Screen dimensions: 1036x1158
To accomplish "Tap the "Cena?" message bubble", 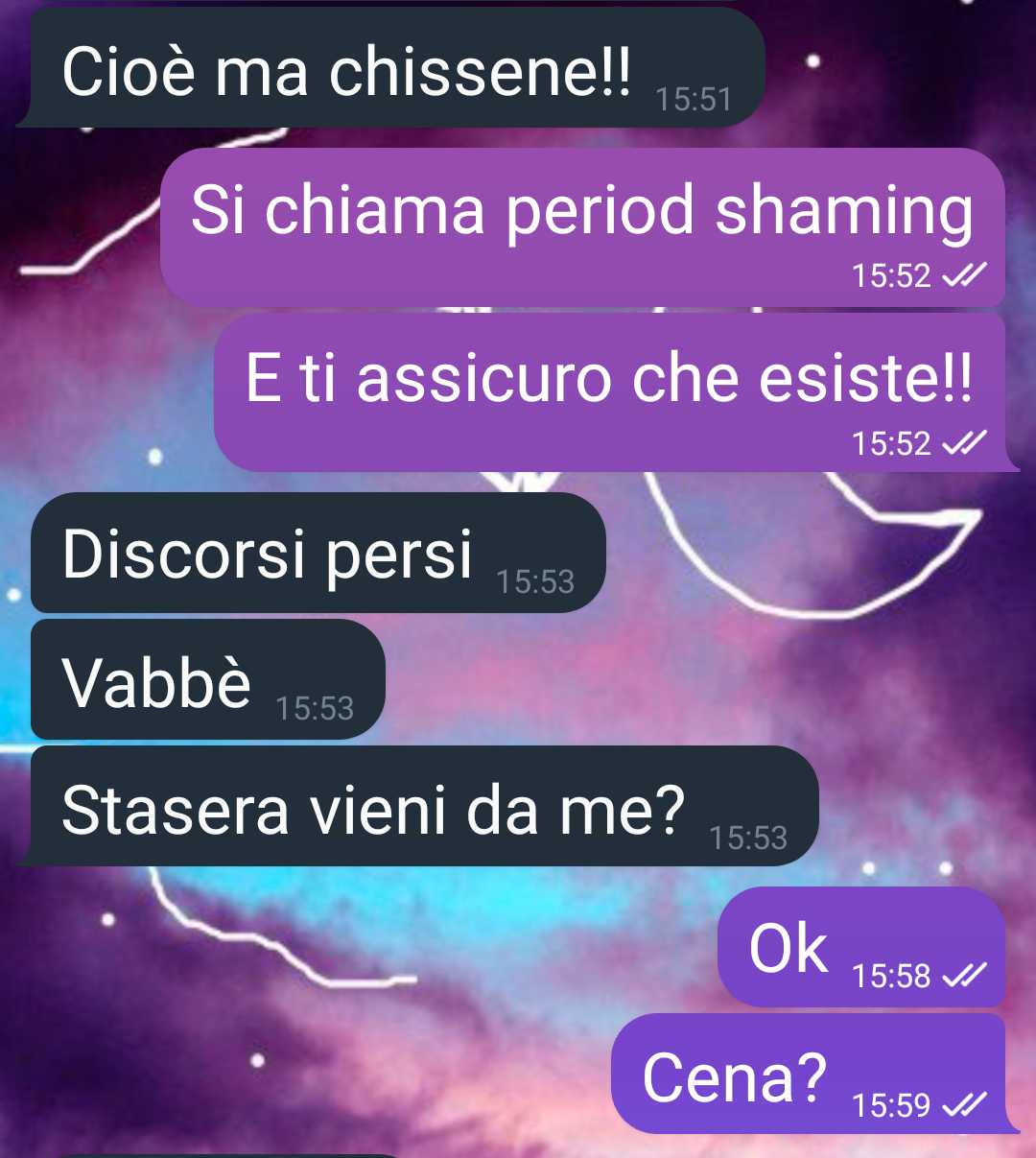I will (808, 1075).
